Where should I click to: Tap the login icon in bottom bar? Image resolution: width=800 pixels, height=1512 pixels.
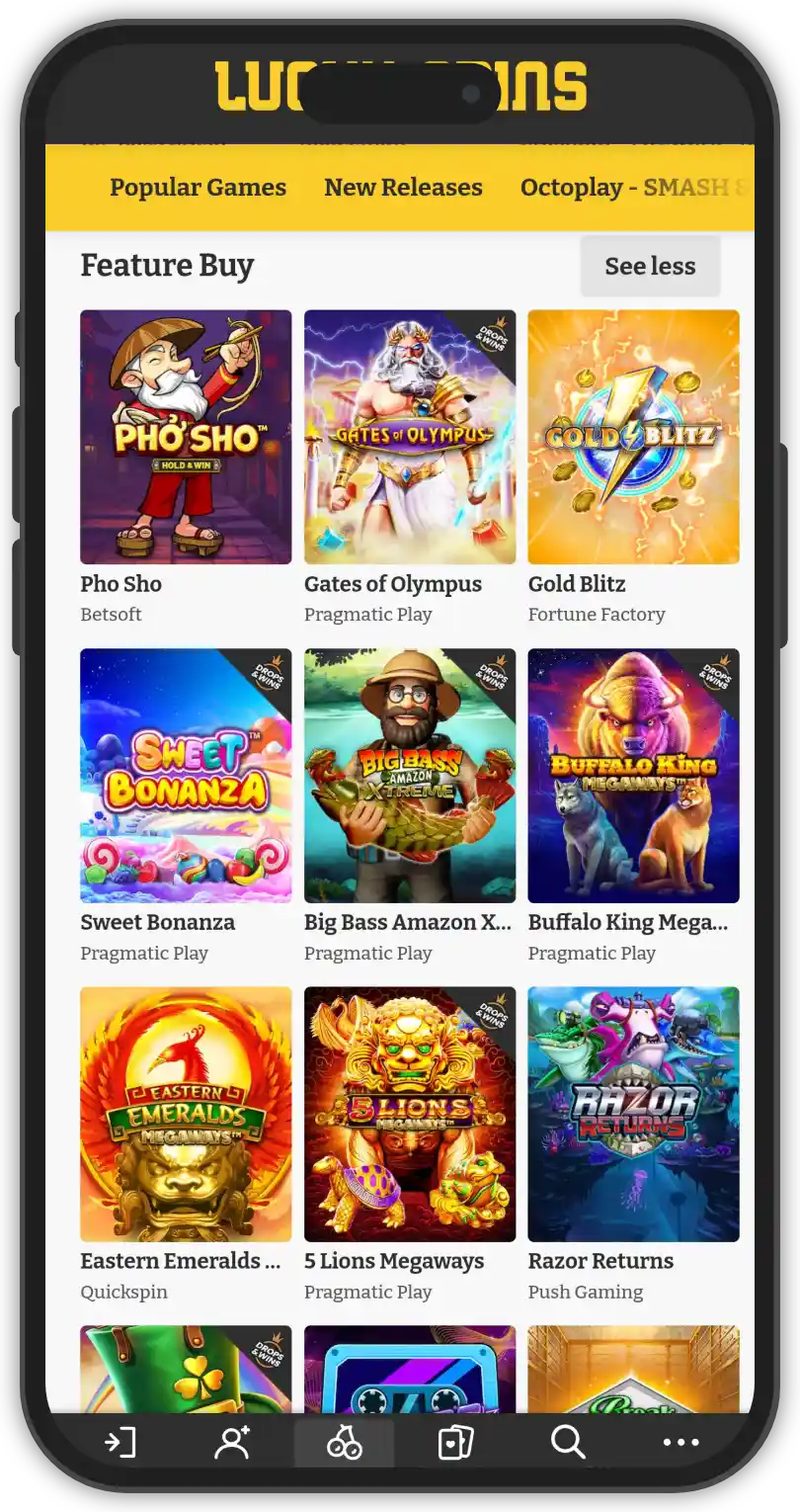point(120,1444)
